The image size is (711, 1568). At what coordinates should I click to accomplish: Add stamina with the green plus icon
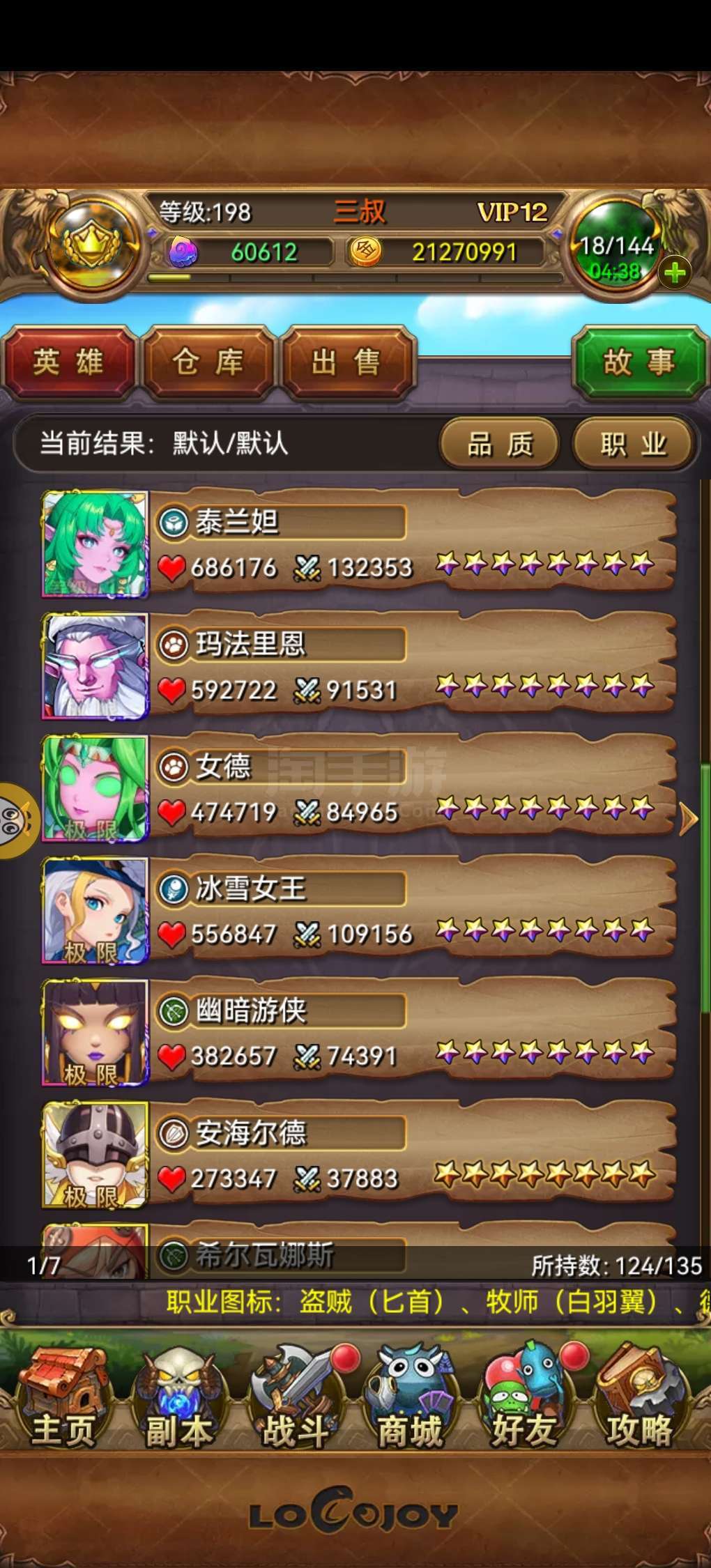(x=674, y=272)
